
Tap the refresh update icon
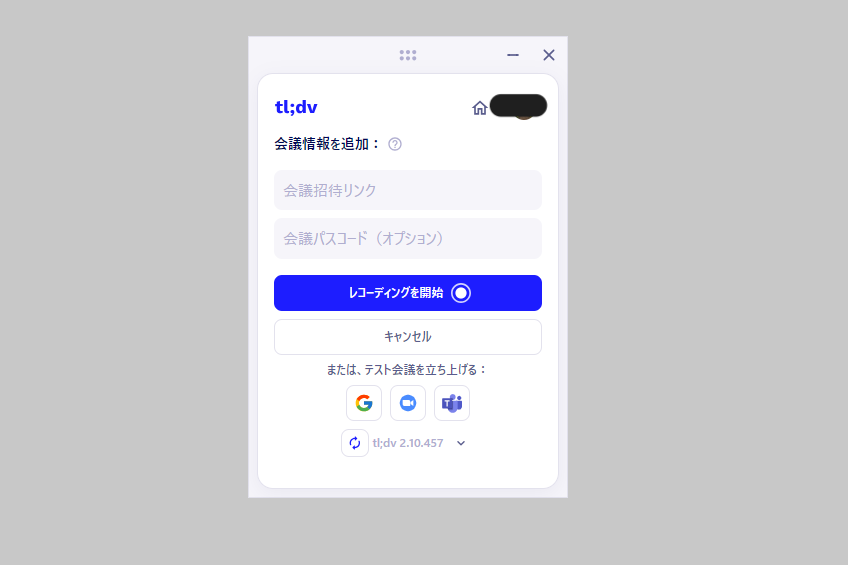tap(355, 443)
